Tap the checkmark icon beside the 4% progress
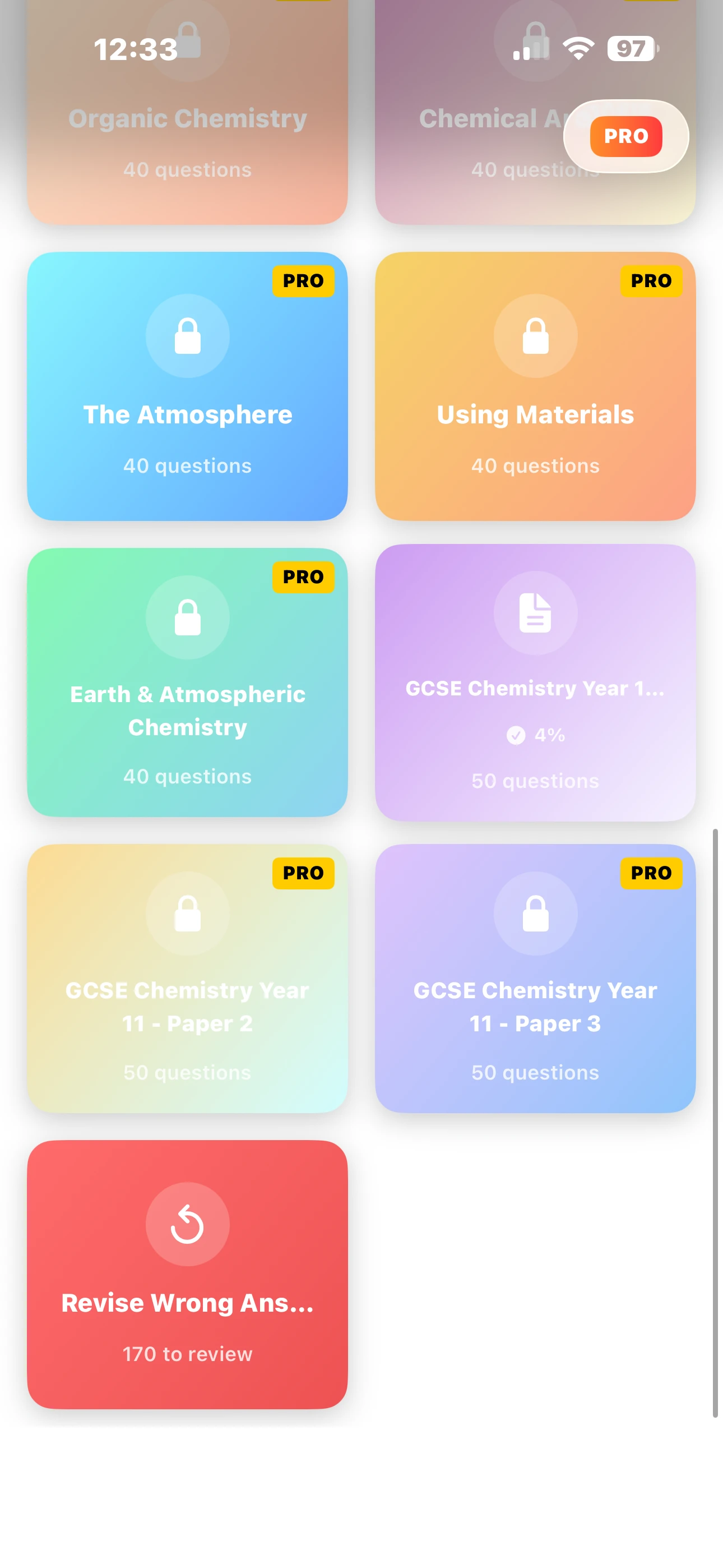The width and height of the screenshot is (723, 1568). [516, 735]
